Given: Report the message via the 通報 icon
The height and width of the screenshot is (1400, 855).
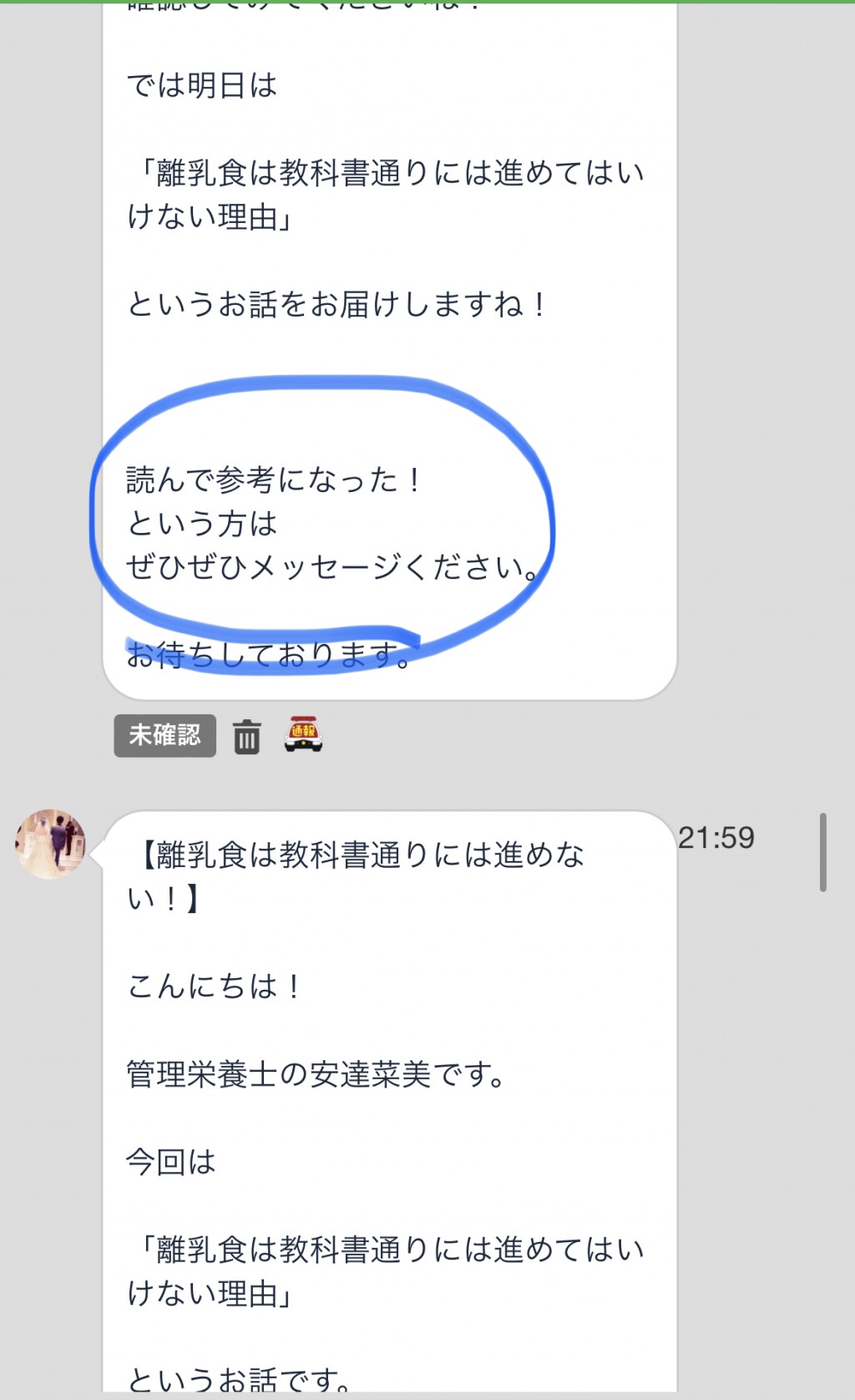Looking at the screenshot, I should tap(303, 734).
